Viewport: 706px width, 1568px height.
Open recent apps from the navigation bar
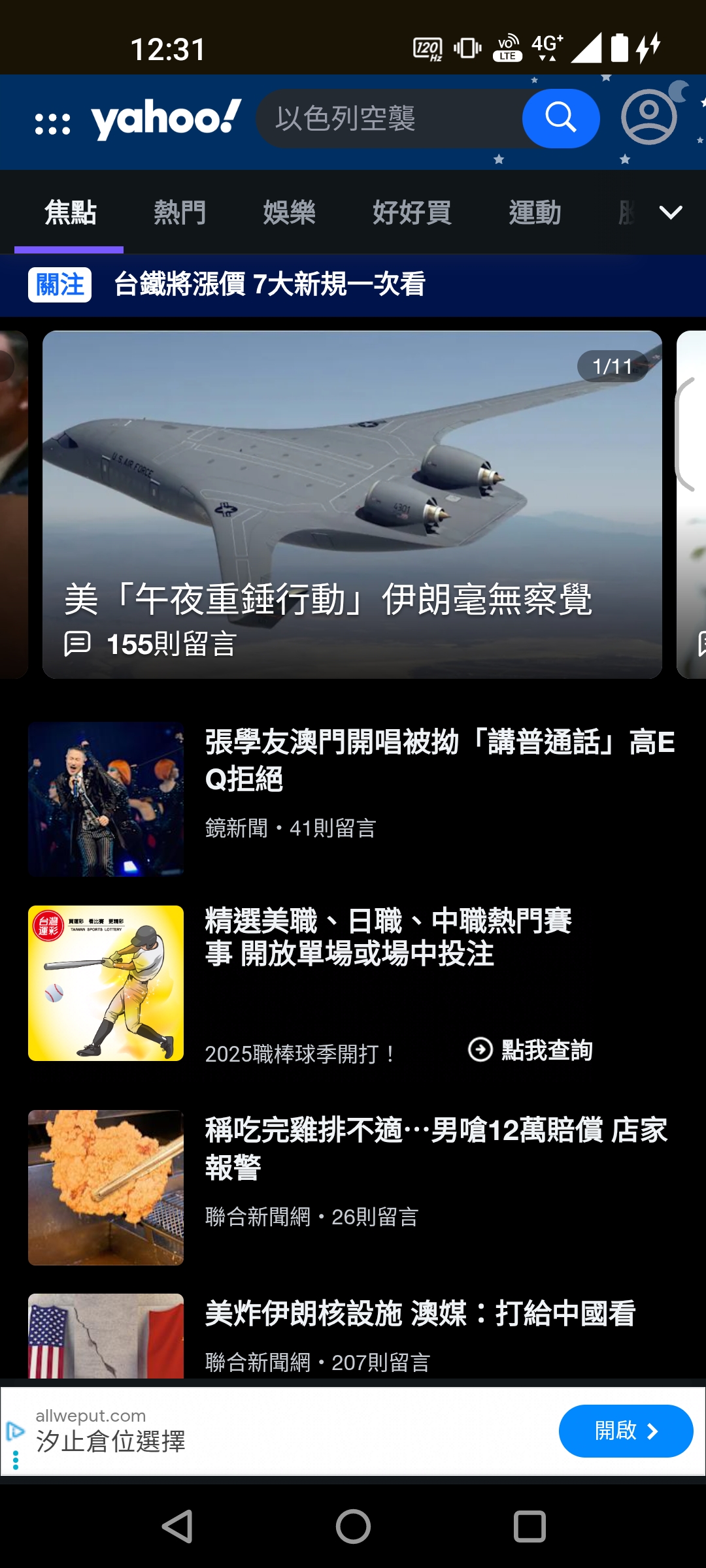pyautogui.click(x=529, y=1527)
